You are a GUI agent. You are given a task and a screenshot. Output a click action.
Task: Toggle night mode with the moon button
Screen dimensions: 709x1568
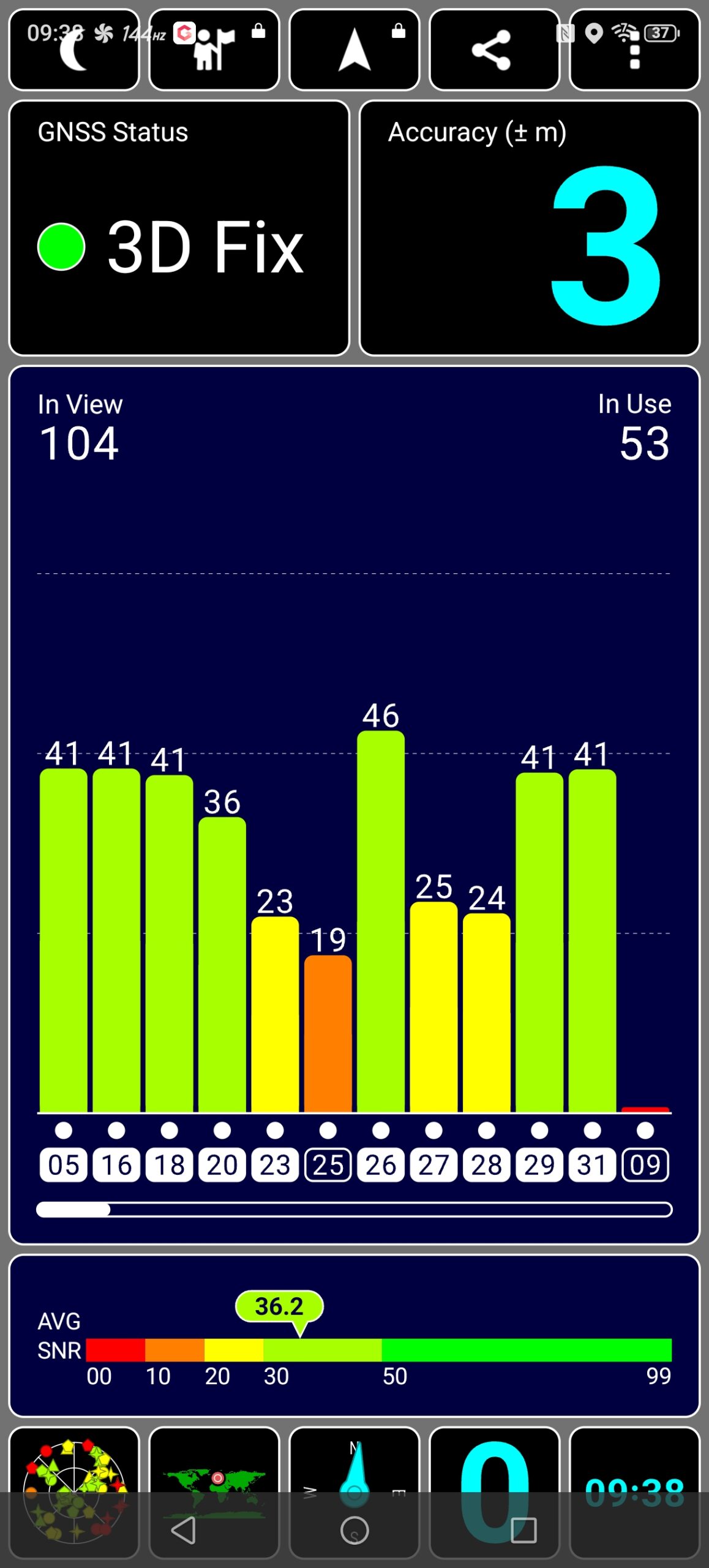click(74, 50)
